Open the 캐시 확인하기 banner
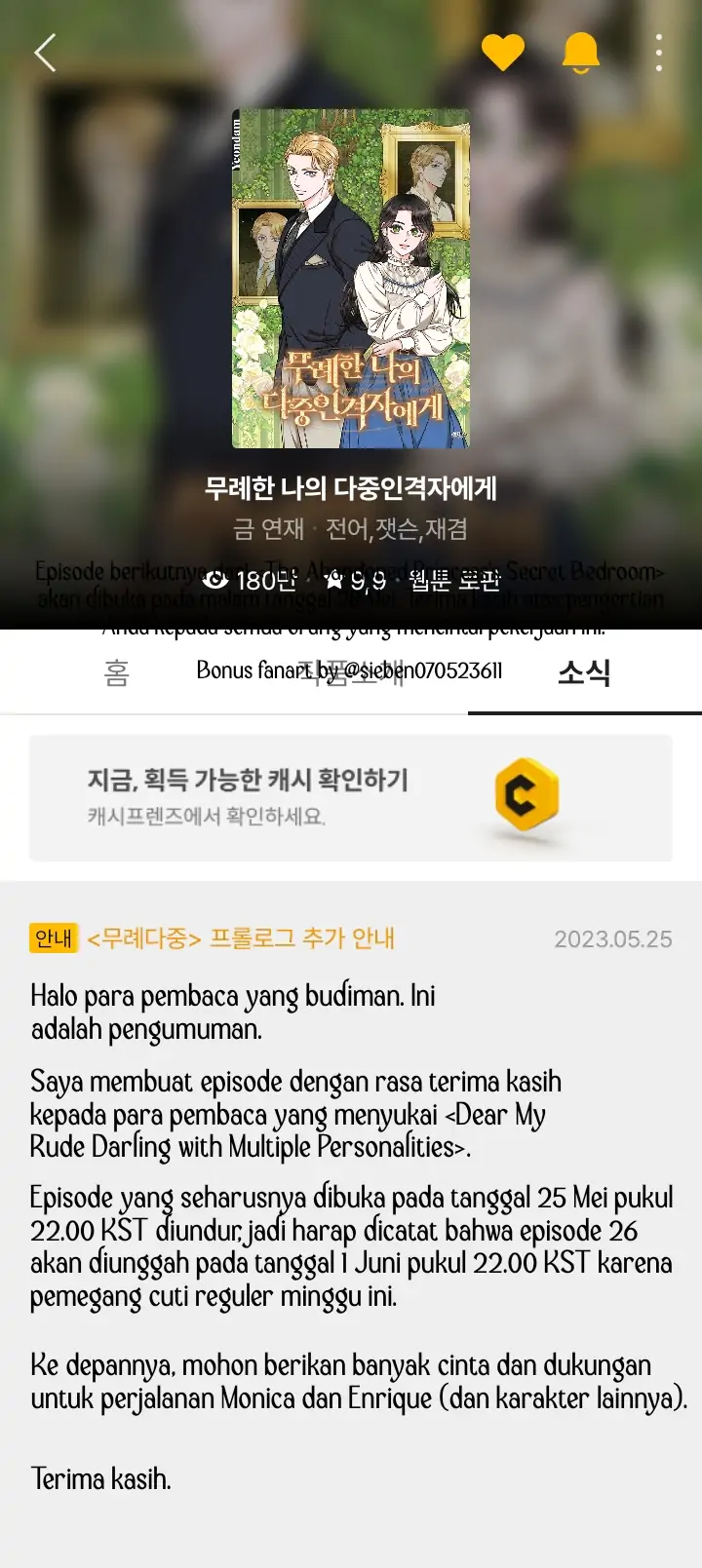The image size is (702, 1568). [350, 797]
